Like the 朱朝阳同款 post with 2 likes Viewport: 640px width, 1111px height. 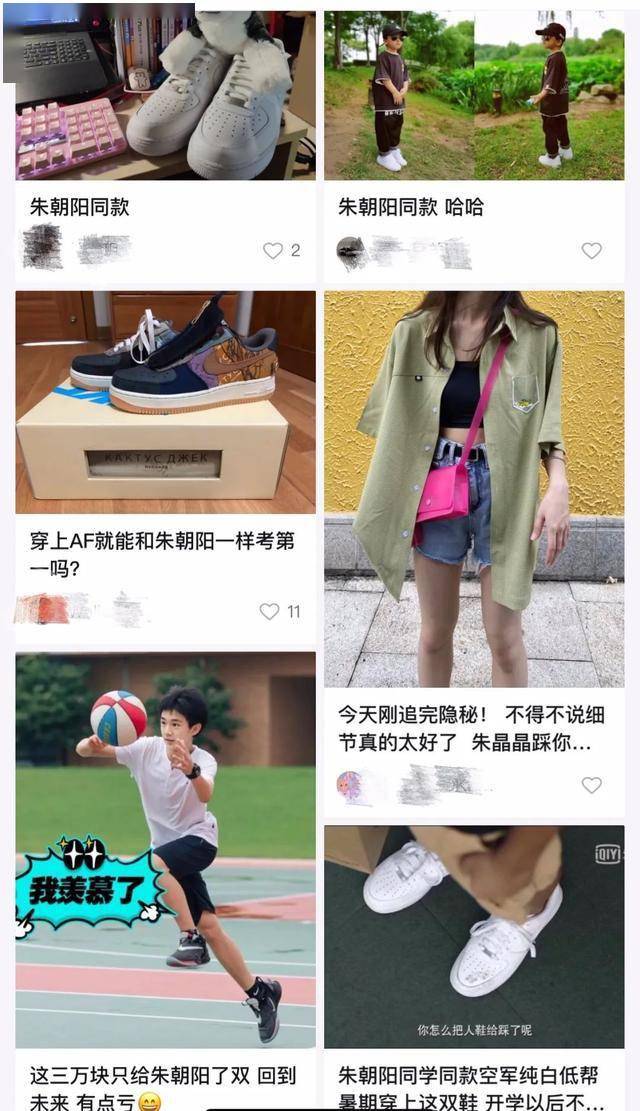273,251
